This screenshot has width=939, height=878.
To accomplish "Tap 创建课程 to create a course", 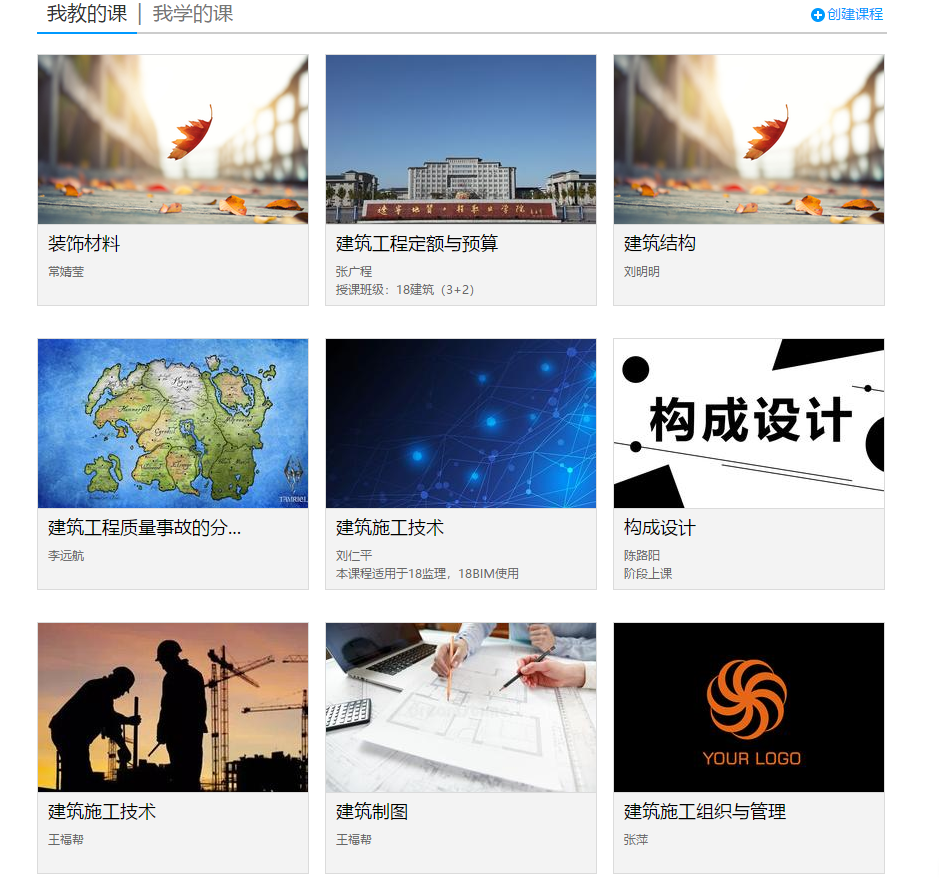I will coord(847,14).
